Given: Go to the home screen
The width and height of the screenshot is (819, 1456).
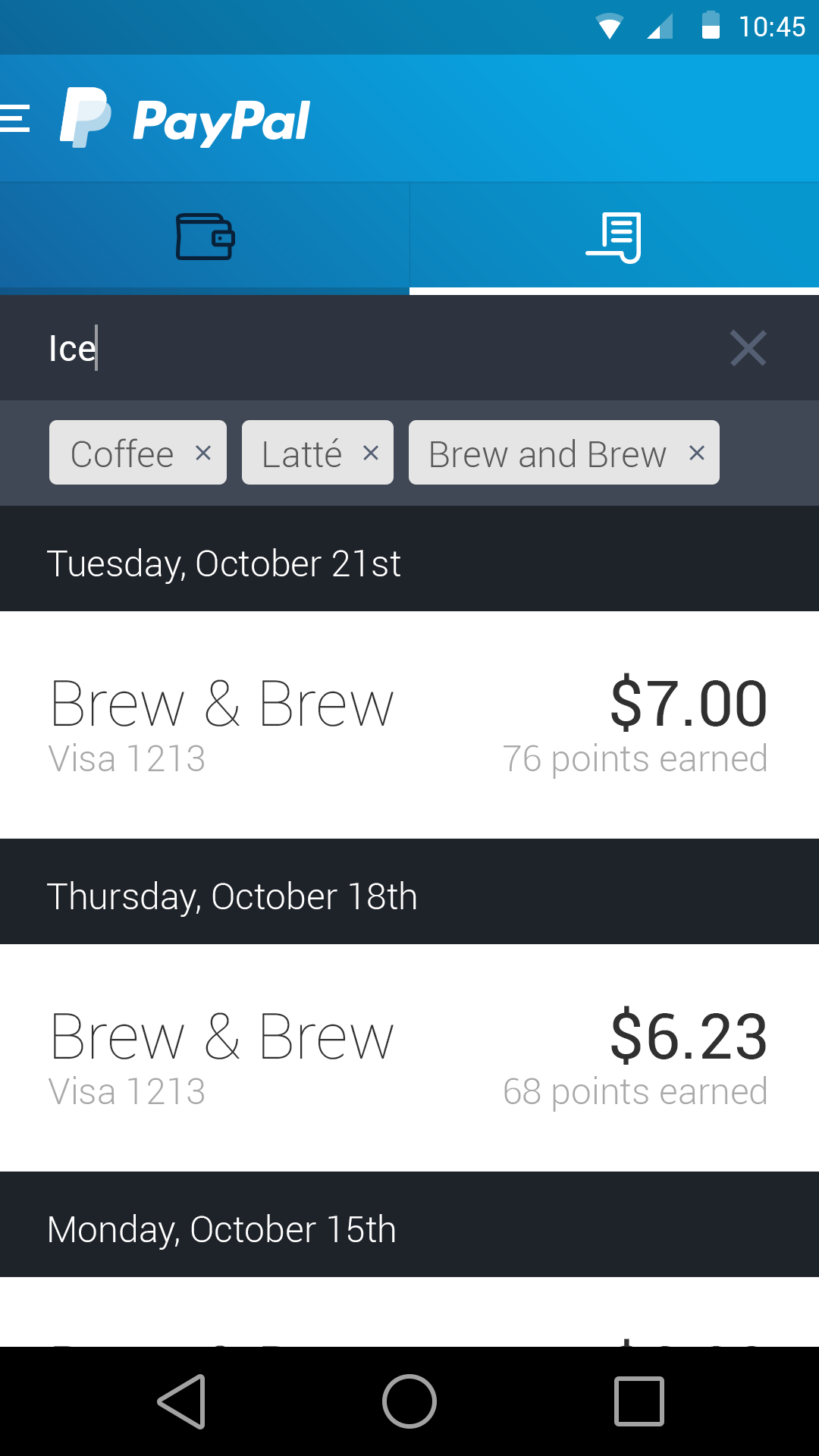Looking at the screenshot, I should pos(409,1401).
